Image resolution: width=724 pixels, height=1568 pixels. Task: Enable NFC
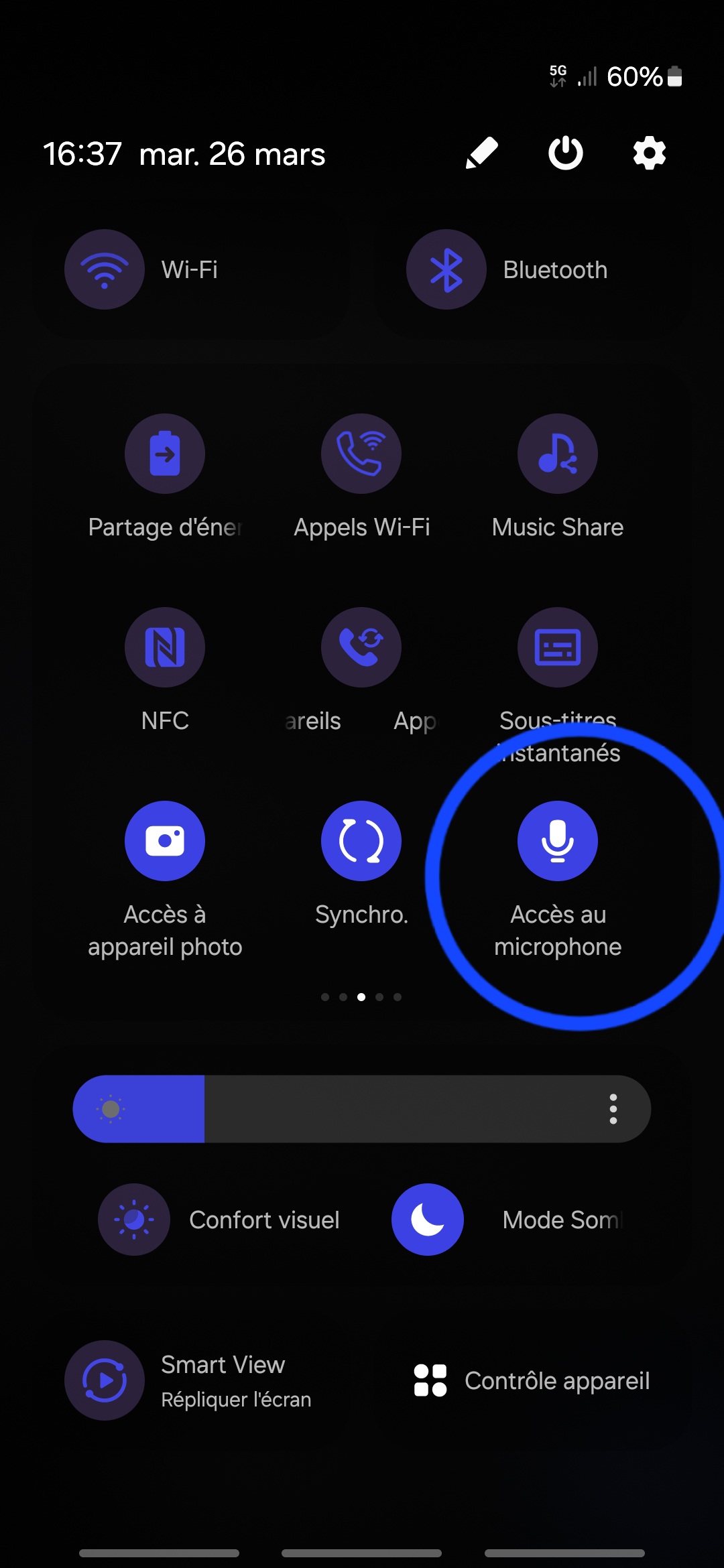[x=165, y=647]
